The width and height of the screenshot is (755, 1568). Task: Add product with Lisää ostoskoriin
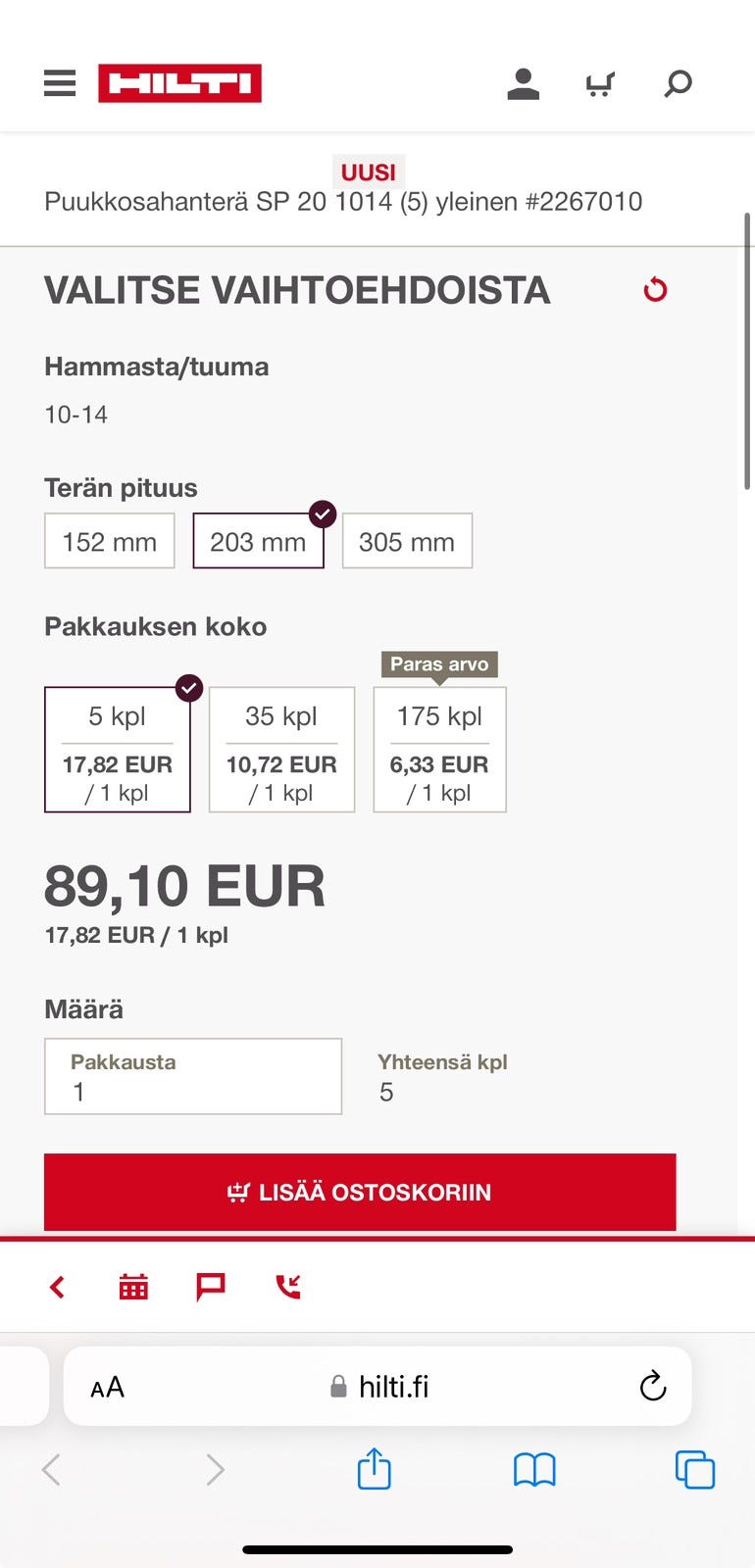click(x=360, y=1192)
